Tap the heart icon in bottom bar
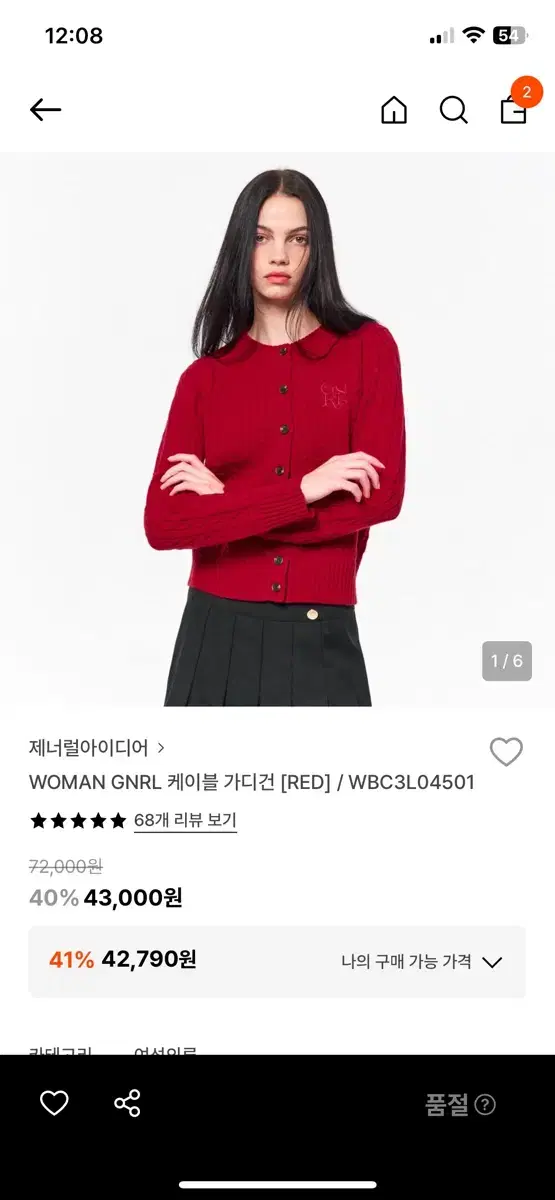This screenshot has width=555, height=1200. [x=54, y=1103]
